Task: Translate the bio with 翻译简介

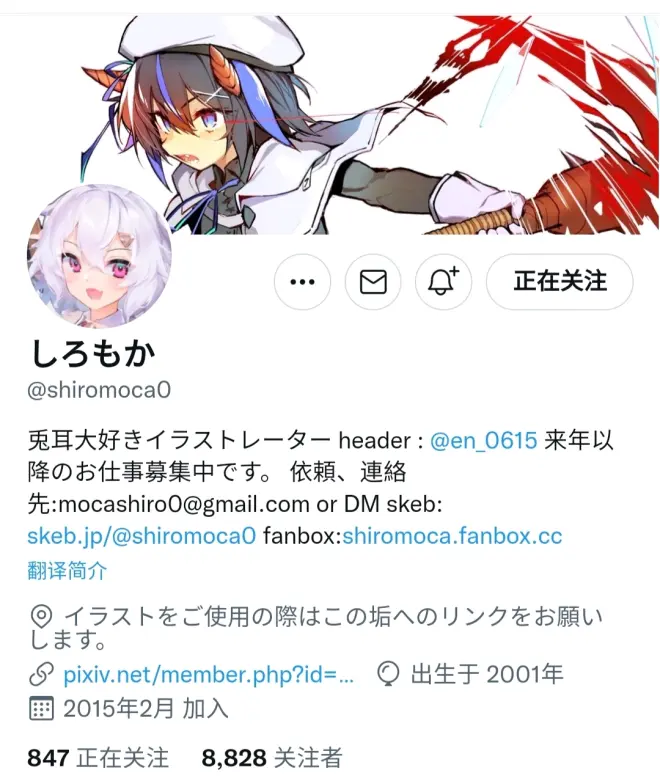Action: [x=67, y=572]
